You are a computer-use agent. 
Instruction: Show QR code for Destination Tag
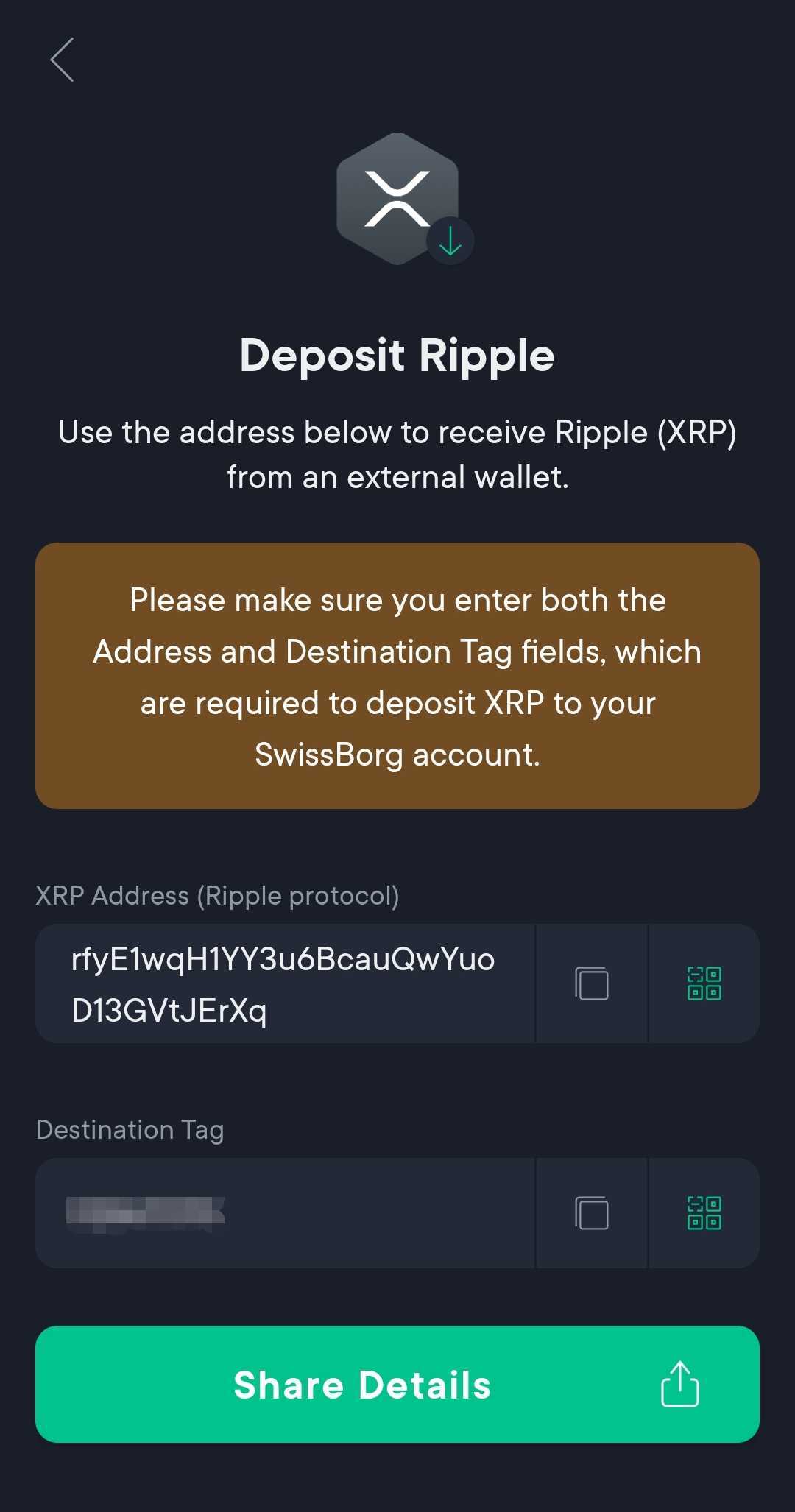(x=704, y=1213)
